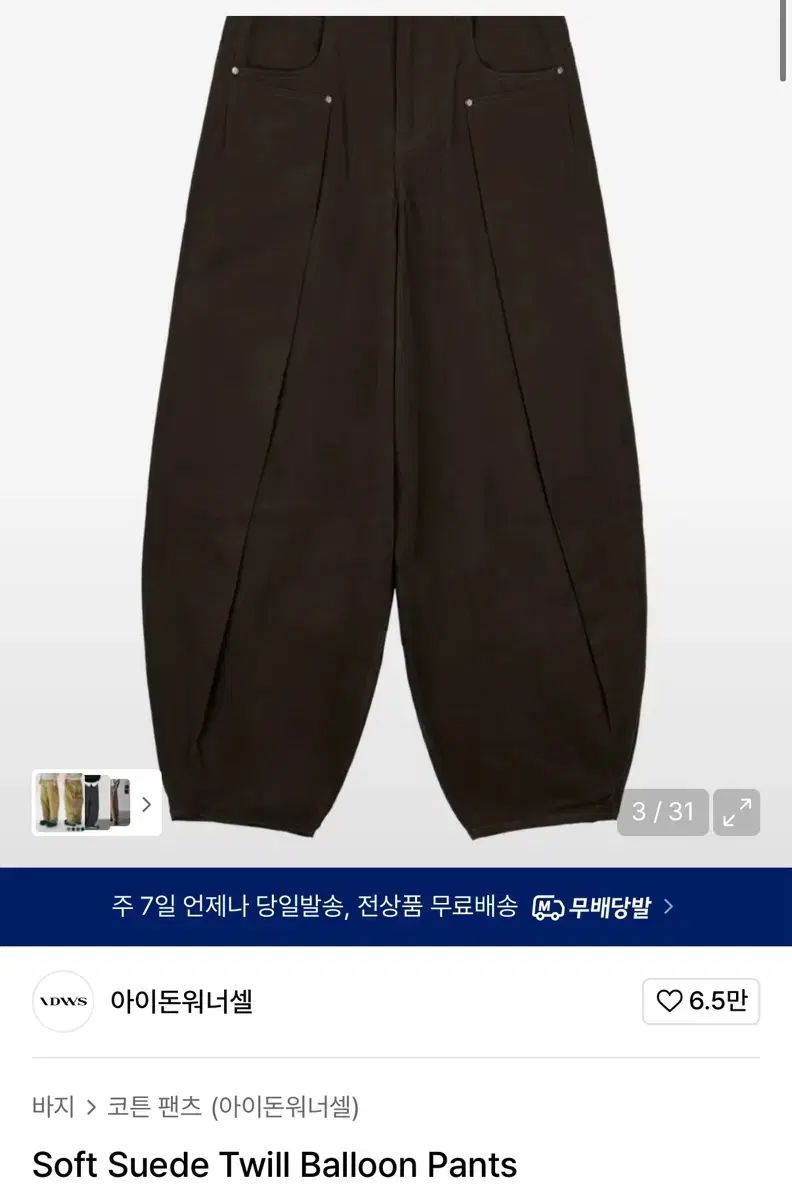Viewport: 792px width, 1200px height.
Task: Like the 아이돈워너셀 brand
Action: click(x=700, y=1001)
